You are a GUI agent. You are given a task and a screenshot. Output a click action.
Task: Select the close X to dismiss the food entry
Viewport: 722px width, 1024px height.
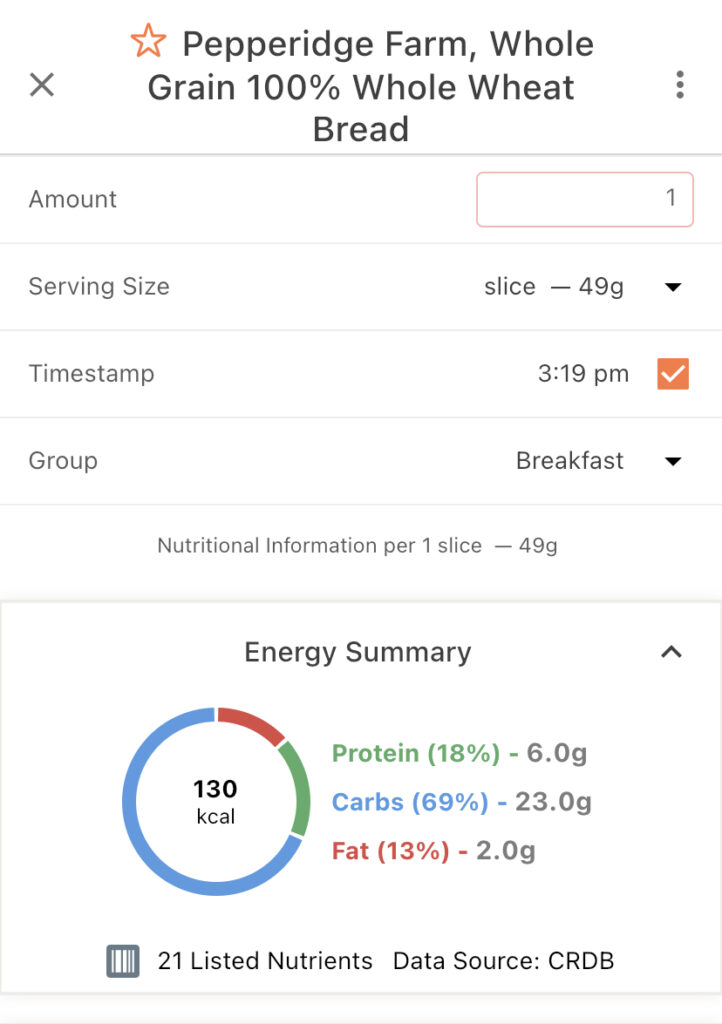click(x=41, y=85)
